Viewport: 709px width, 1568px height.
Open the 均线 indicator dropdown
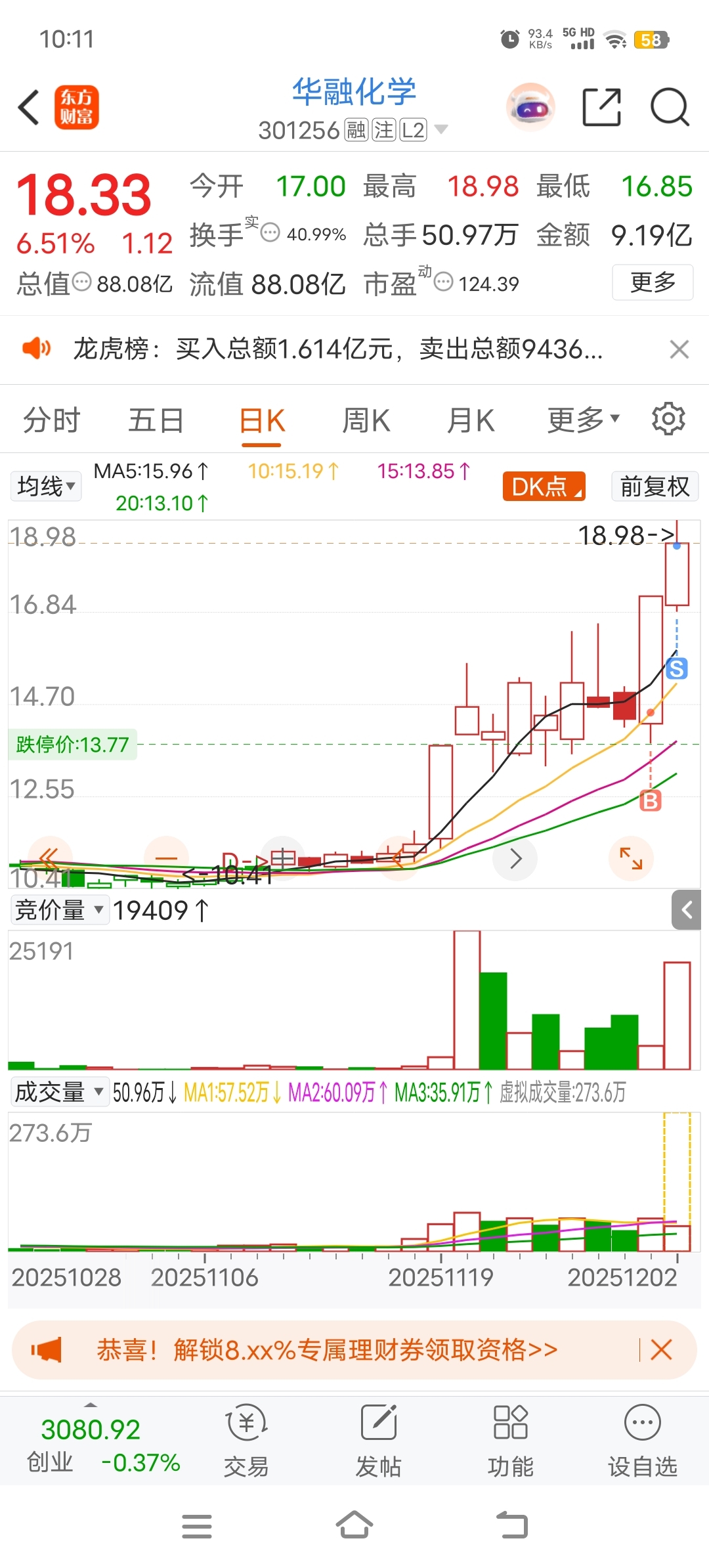click(46, 487)
